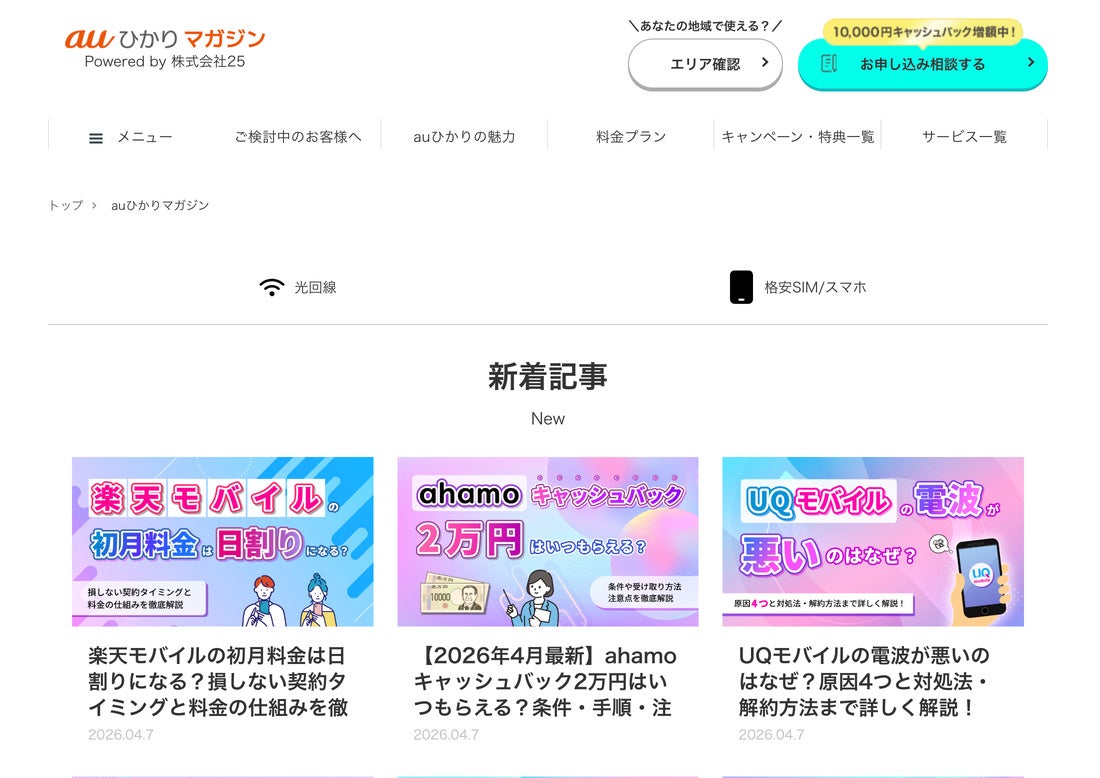
Task: Open サービス一覧 nav item
Action: pyautogui.click(x=964, y=137)
